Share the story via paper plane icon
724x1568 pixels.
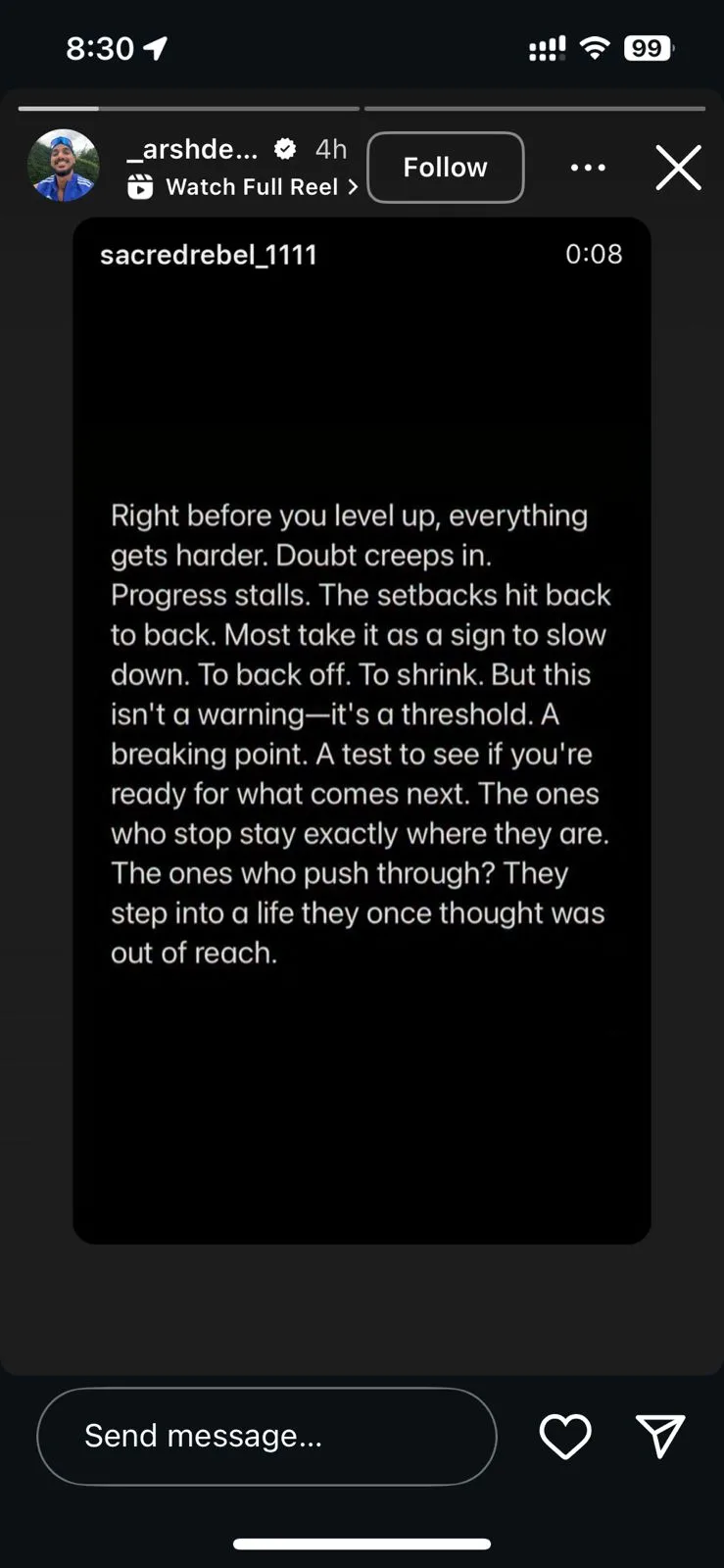pyautogui.click(x=659, y=1437)
